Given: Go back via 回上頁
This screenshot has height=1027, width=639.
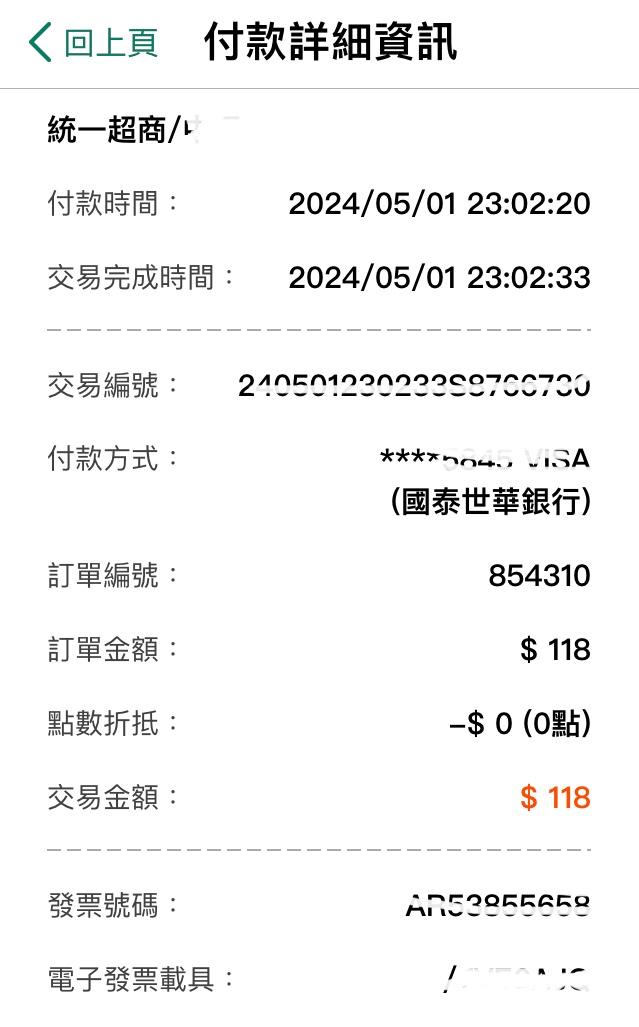Looking at the screenshot, I should pyautogui.click(x=94, y=43).
